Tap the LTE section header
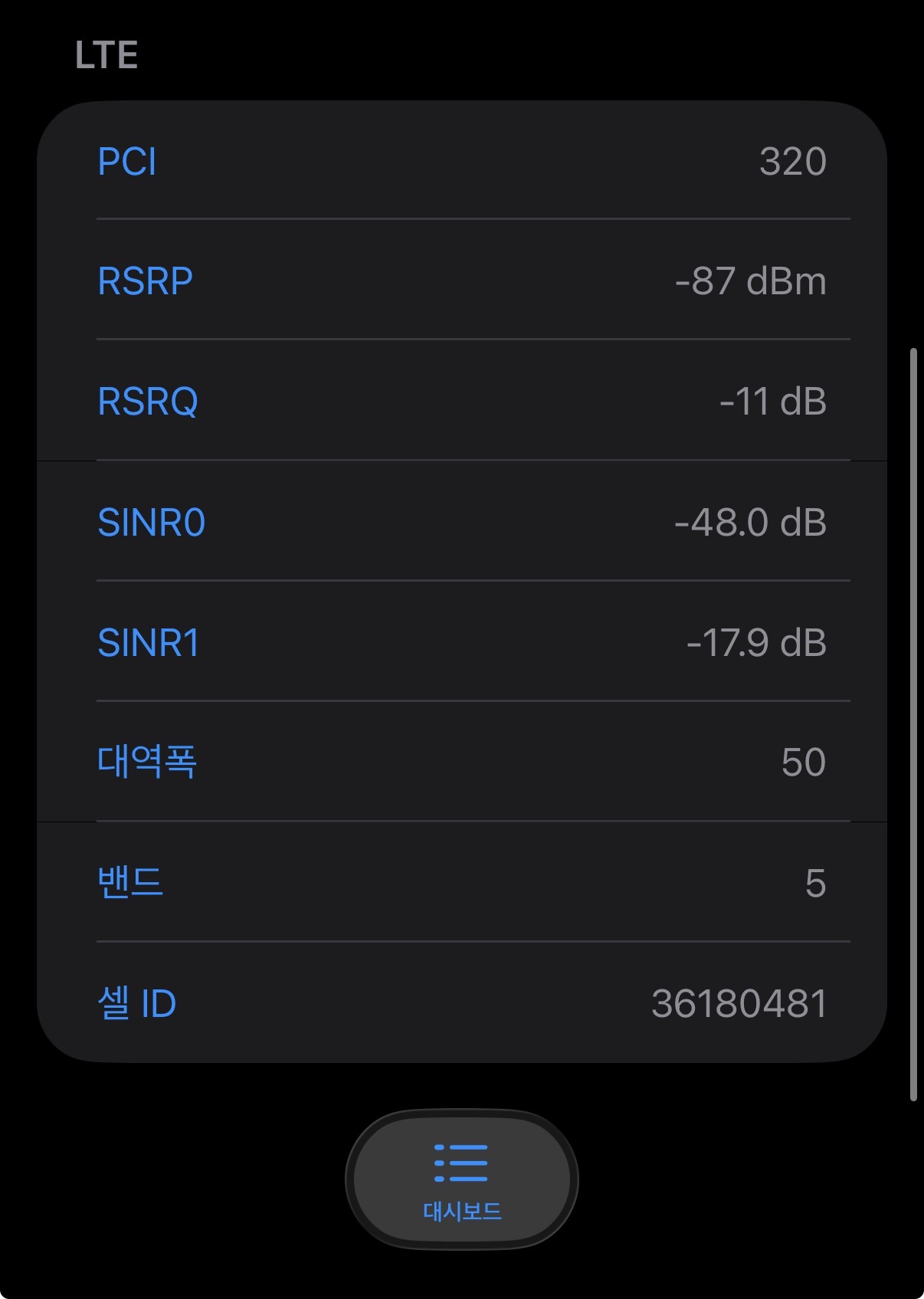Image resolution: width=924 pixels, height=1299 pixels. point(106,55)
